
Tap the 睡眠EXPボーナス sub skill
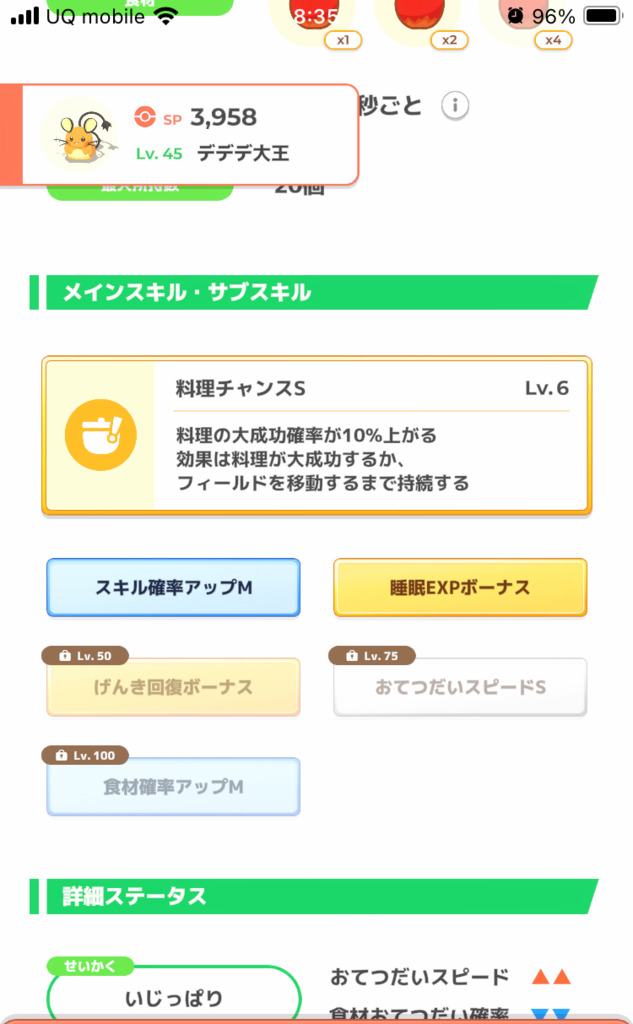point(460,587)
